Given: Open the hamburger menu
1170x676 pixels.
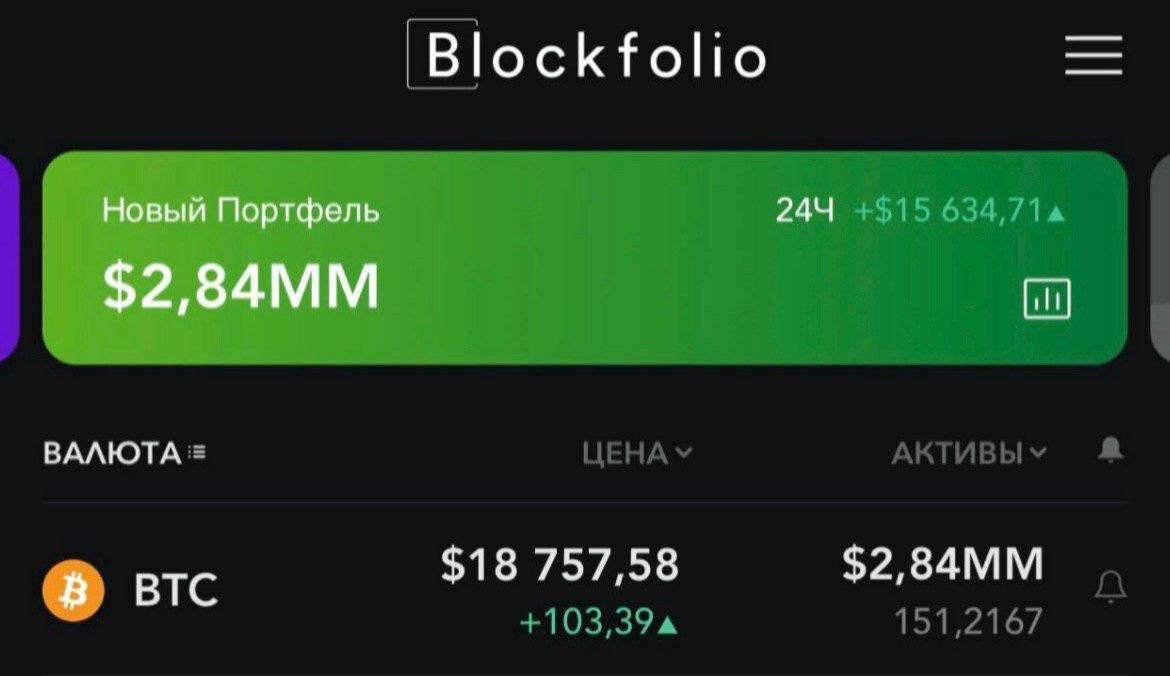Looking at the screenshot, I should coord(1093,56).
